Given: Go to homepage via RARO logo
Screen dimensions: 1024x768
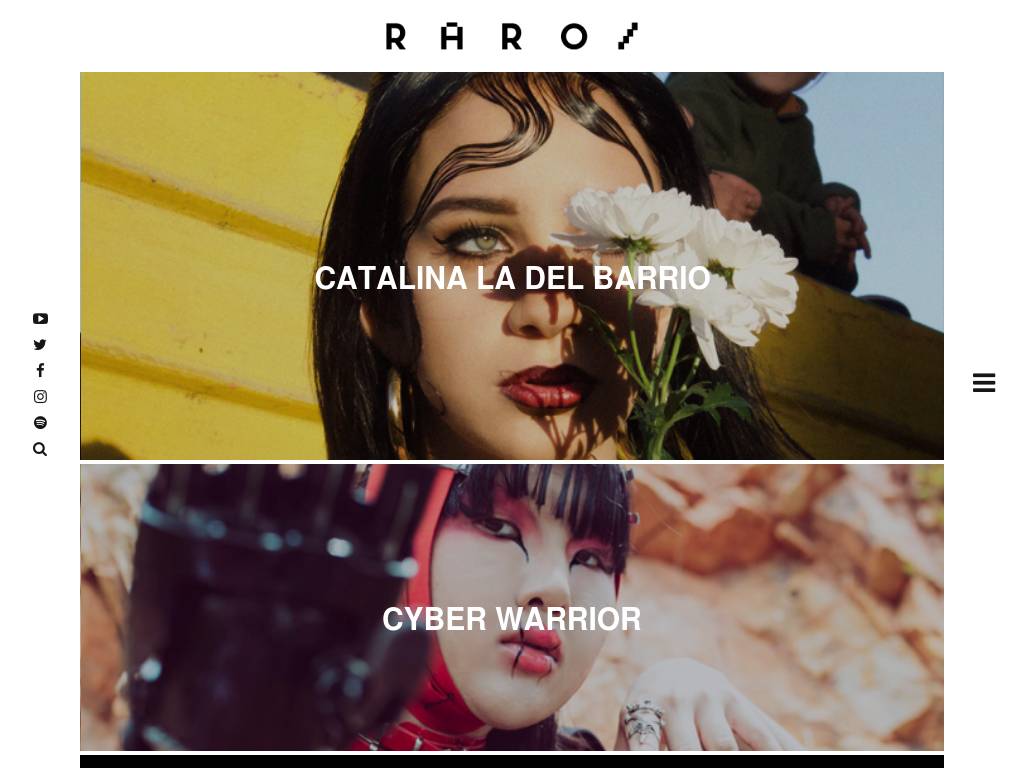Looking at the screenshot, I should click(511, 37).
